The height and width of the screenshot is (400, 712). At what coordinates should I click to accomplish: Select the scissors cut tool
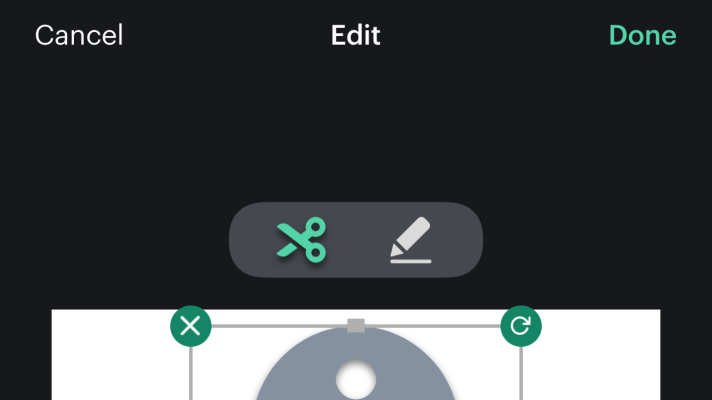[301, 240]
